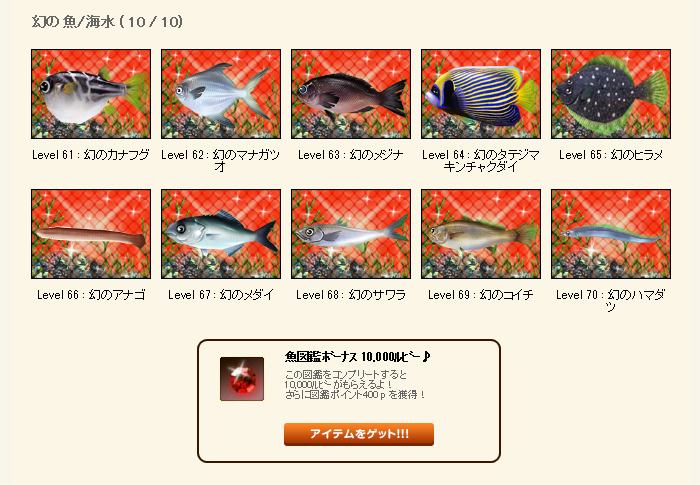View the 幻のコイチ fish tile
The width and height of the screenshot is (700, 485).
pos(481,234)
